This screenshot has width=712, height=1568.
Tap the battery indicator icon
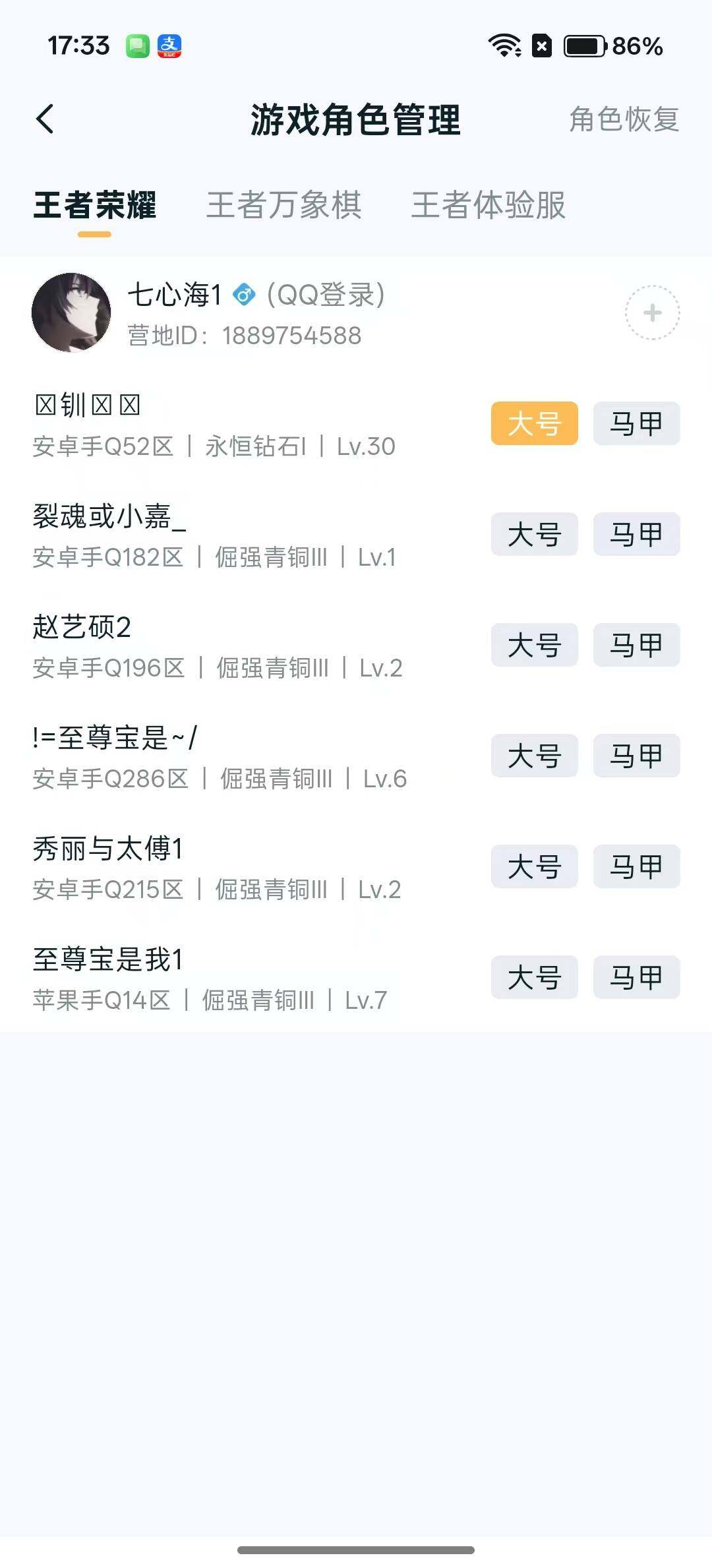583,45
